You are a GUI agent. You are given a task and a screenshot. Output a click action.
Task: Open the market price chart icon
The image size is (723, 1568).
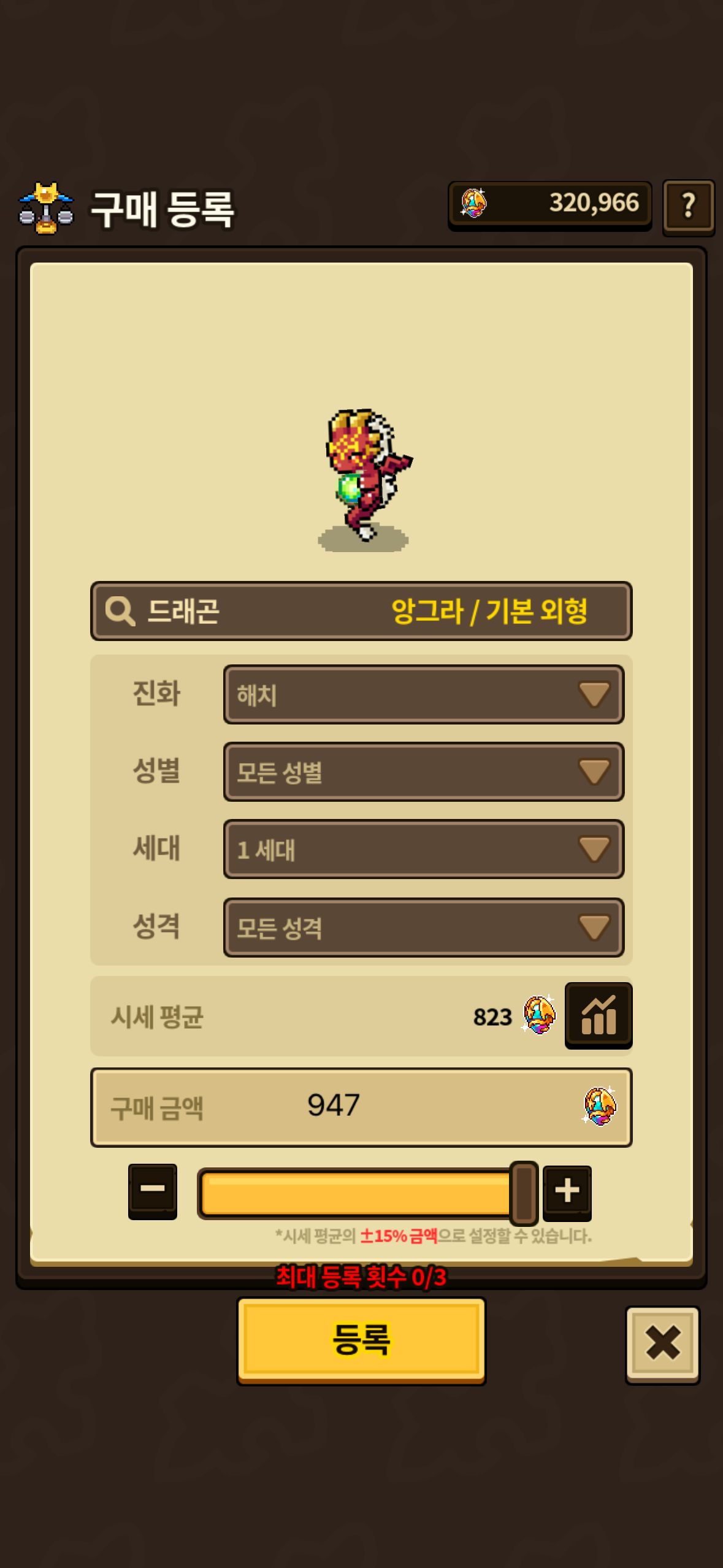tap(599, 1015)
